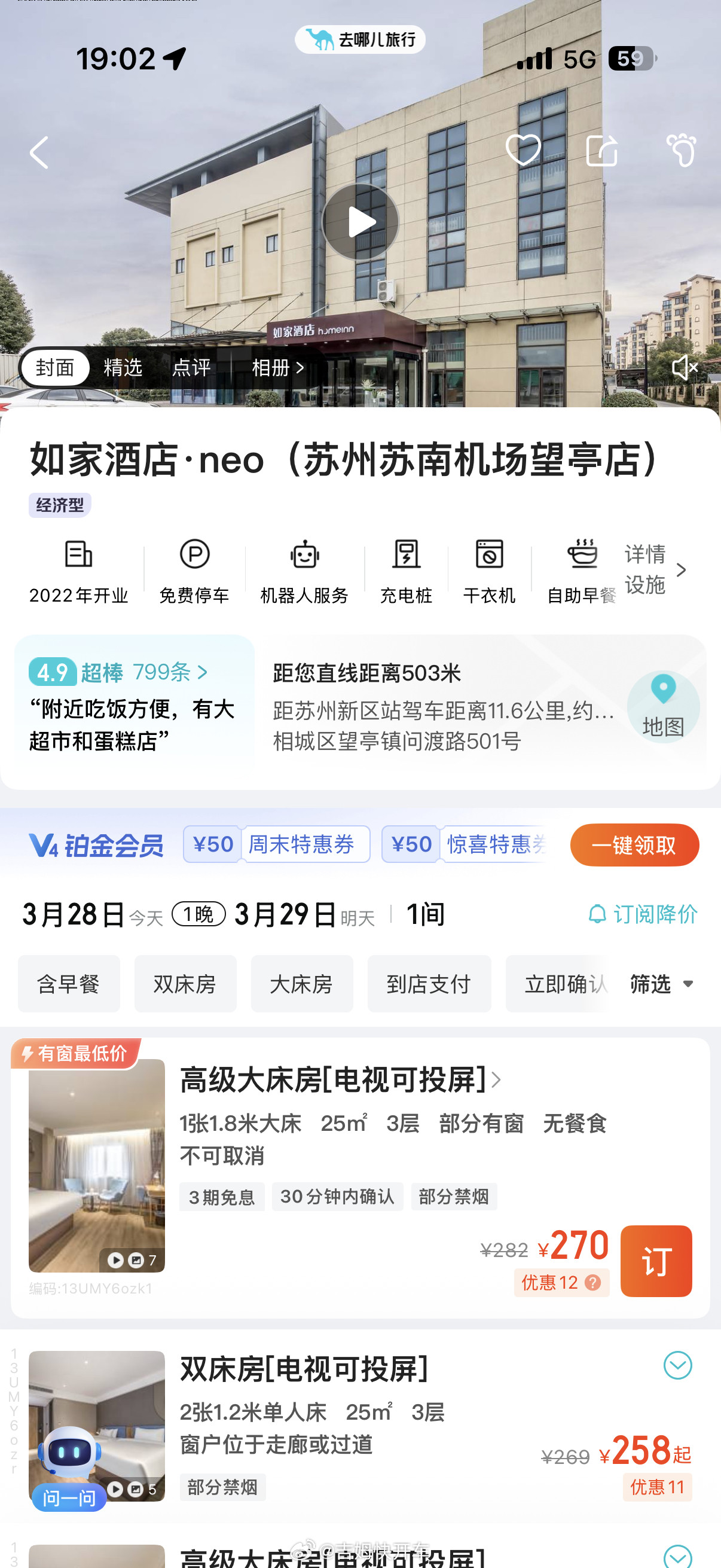Screen dimensions: 721x1568
Task: Toggle the 含早餐 filter
Action: 69,984
